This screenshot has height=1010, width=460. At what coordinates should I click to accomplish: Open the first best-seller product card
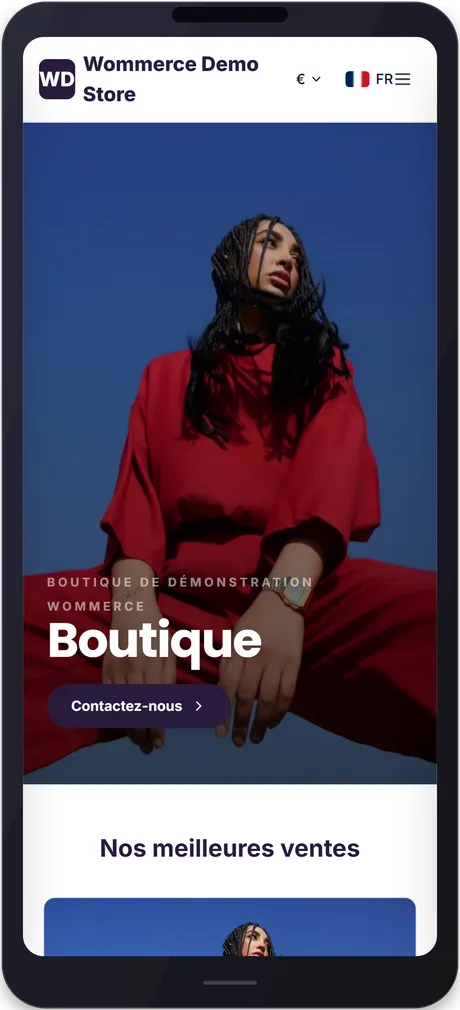tap(230, 927)
